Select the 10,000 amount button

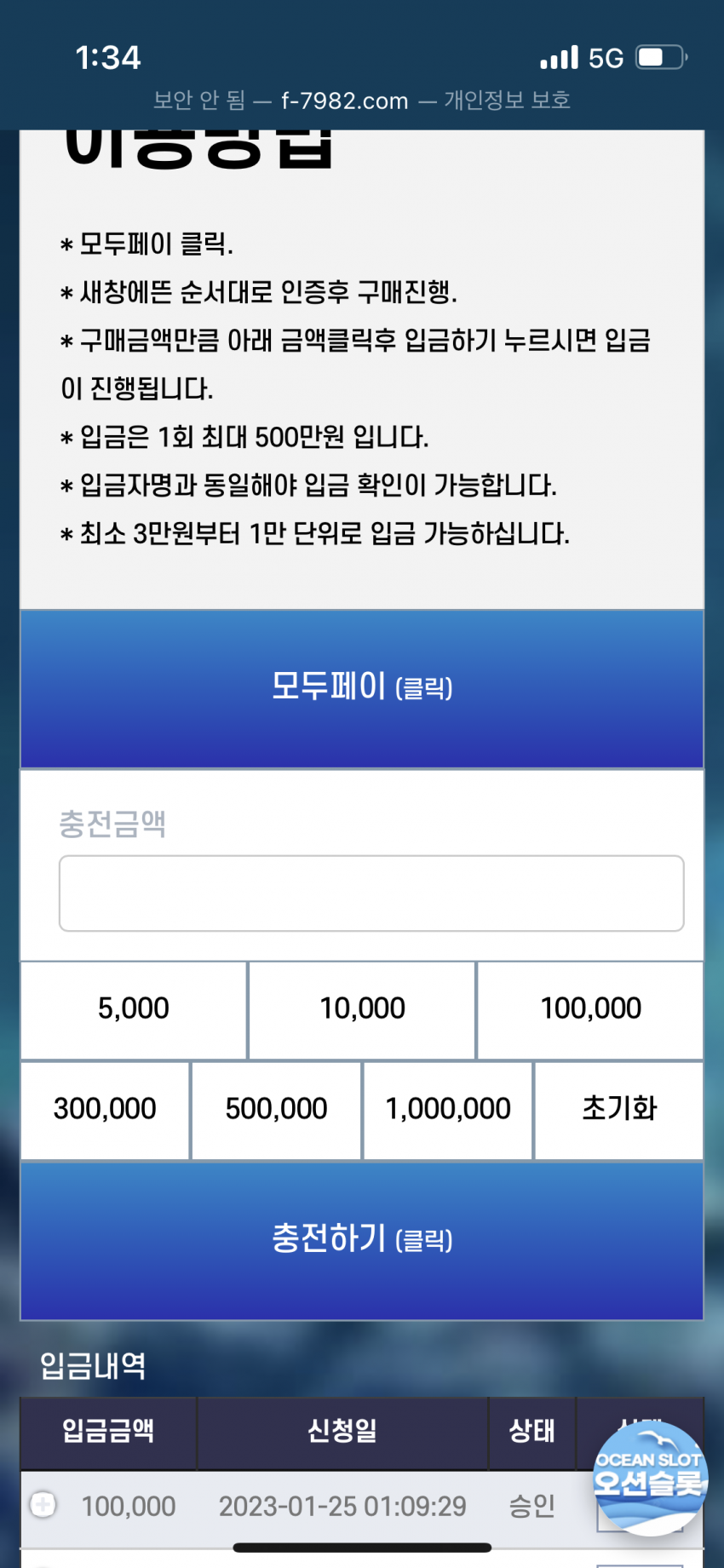362,1009
